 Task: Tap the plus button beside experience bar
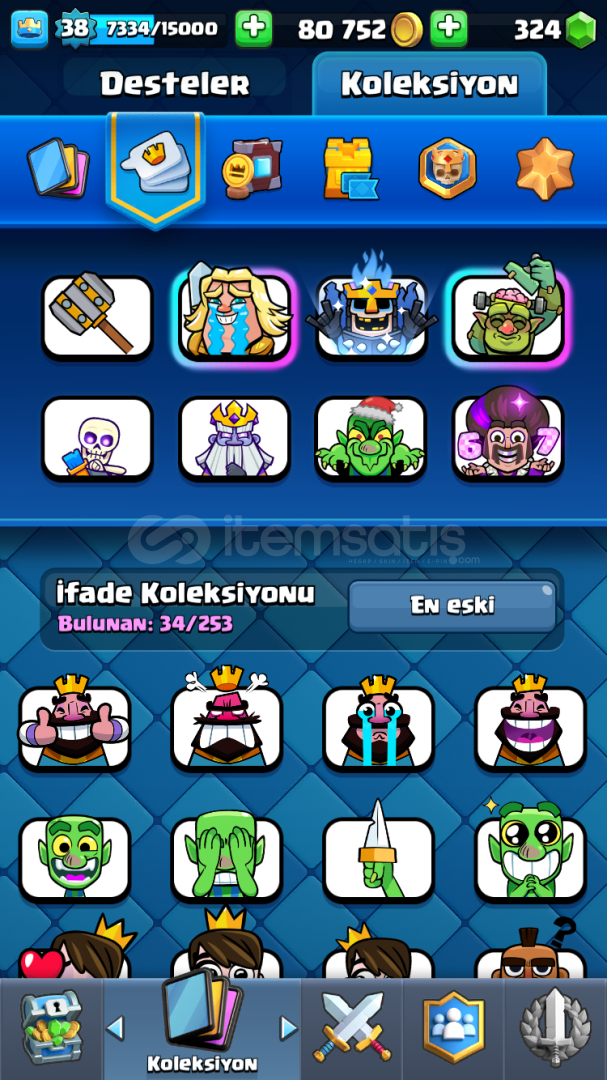[253, 29]
